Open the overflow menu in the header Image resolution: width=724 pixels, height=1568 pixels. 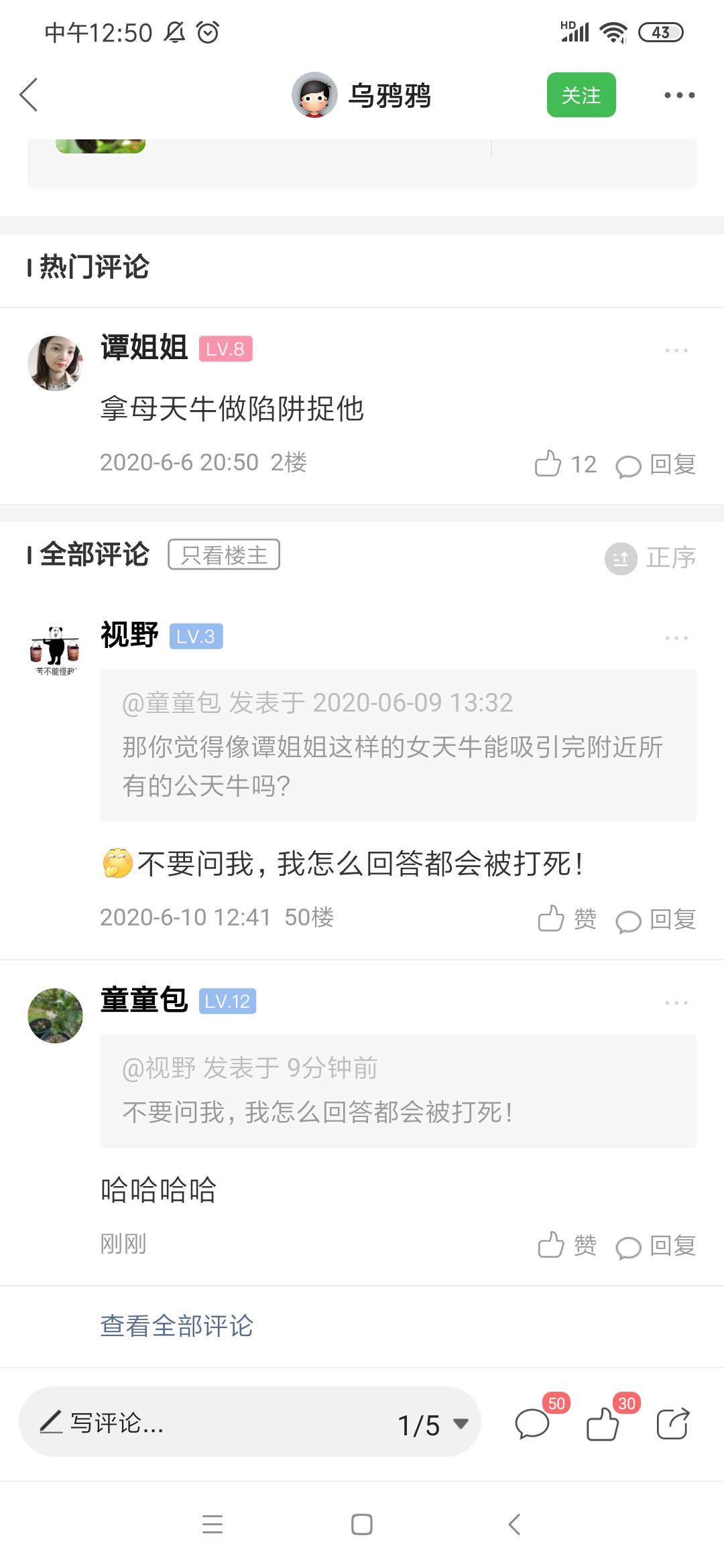tap(678, 95)
